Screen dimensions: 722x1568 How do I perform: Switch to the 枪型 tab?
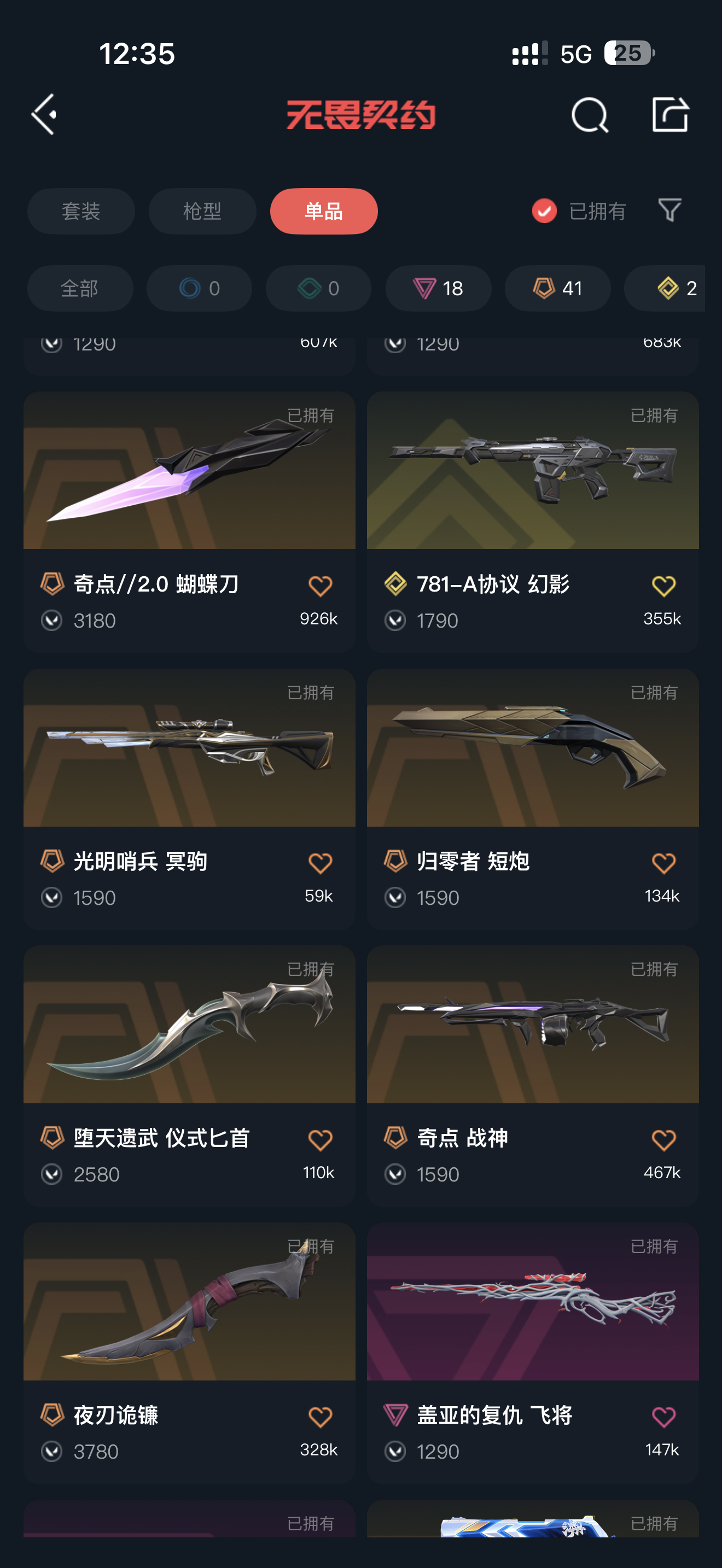[202, 211]
